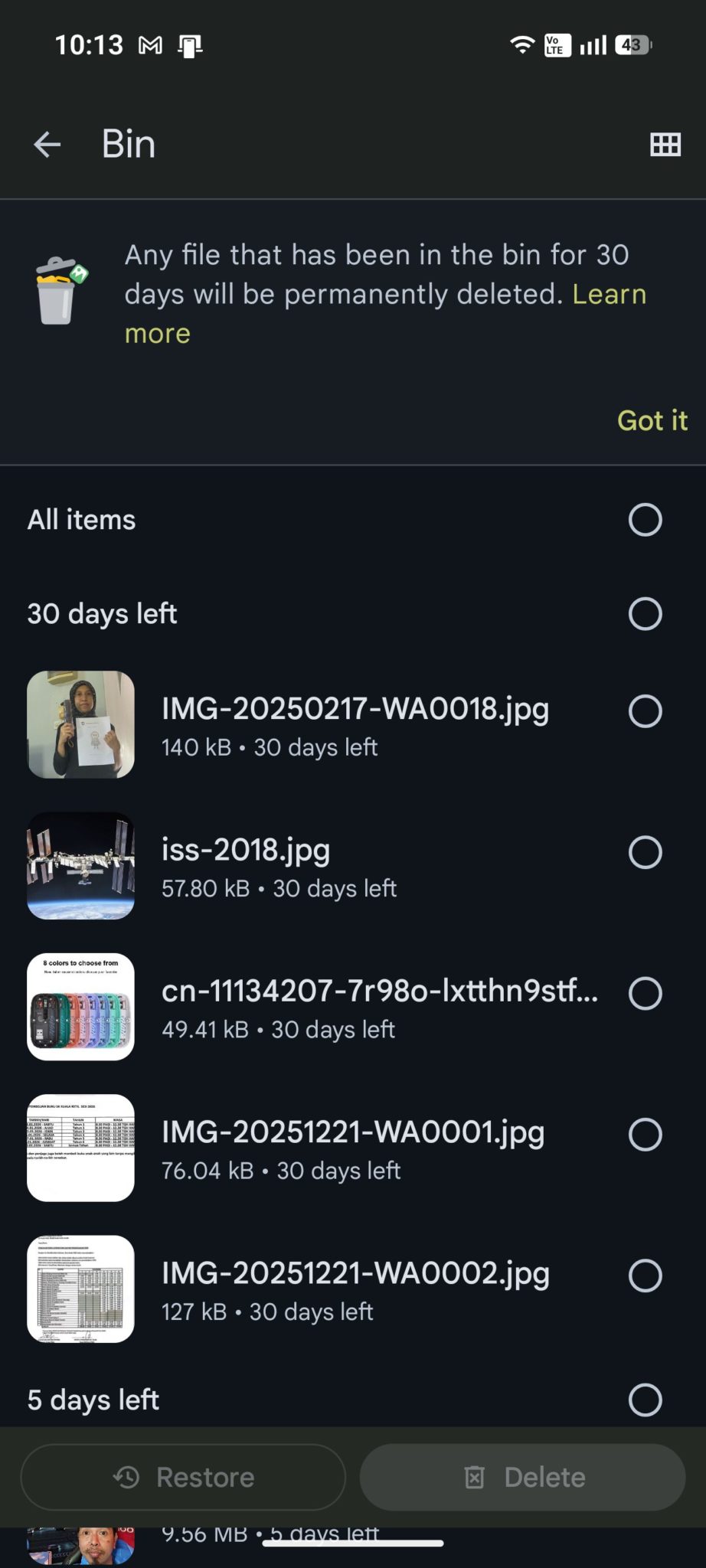
Task: Tick the checkbox for iss-2018.jpg
Action: [645, 852]
